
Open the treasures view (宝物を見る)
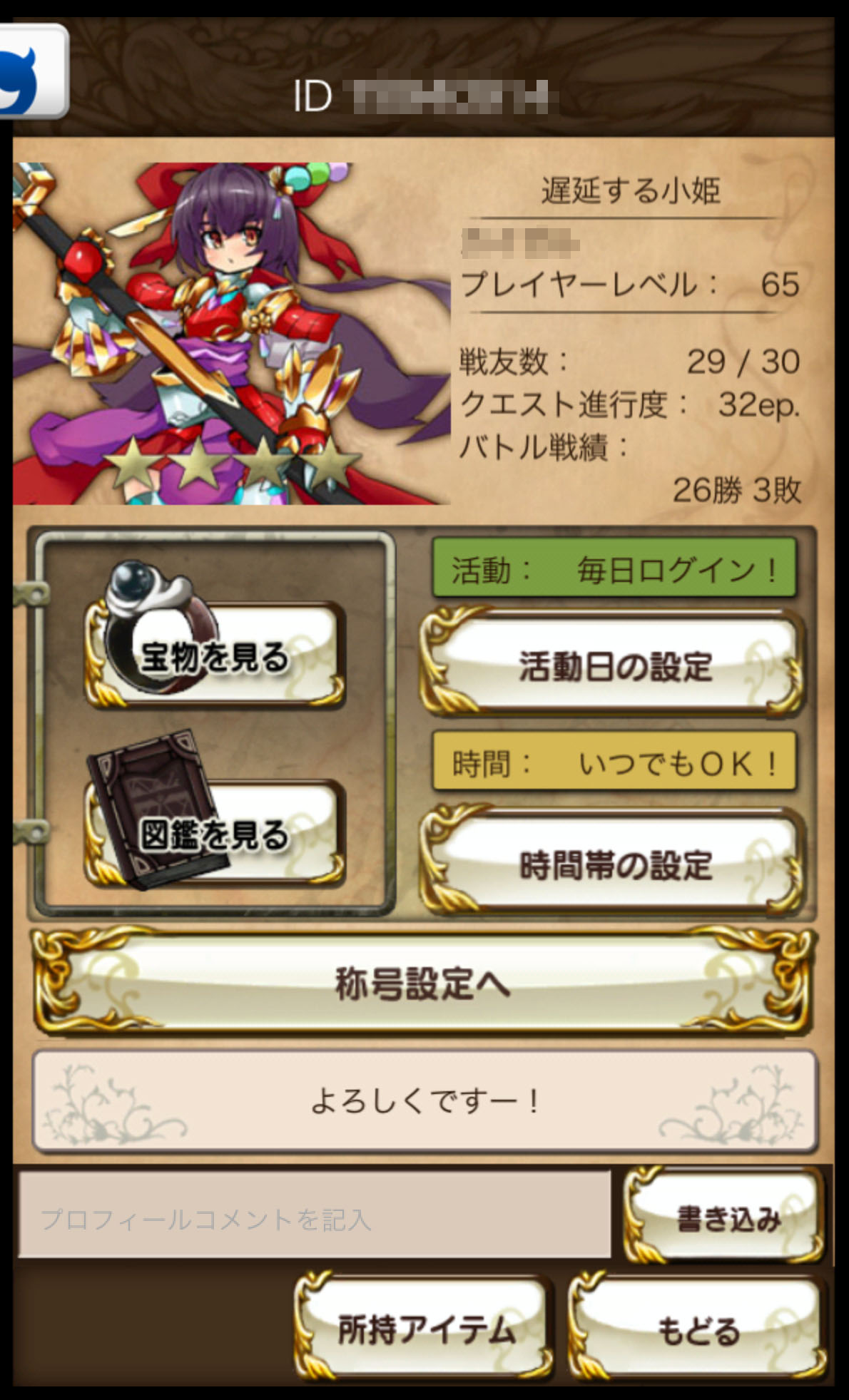coord(214,656)
